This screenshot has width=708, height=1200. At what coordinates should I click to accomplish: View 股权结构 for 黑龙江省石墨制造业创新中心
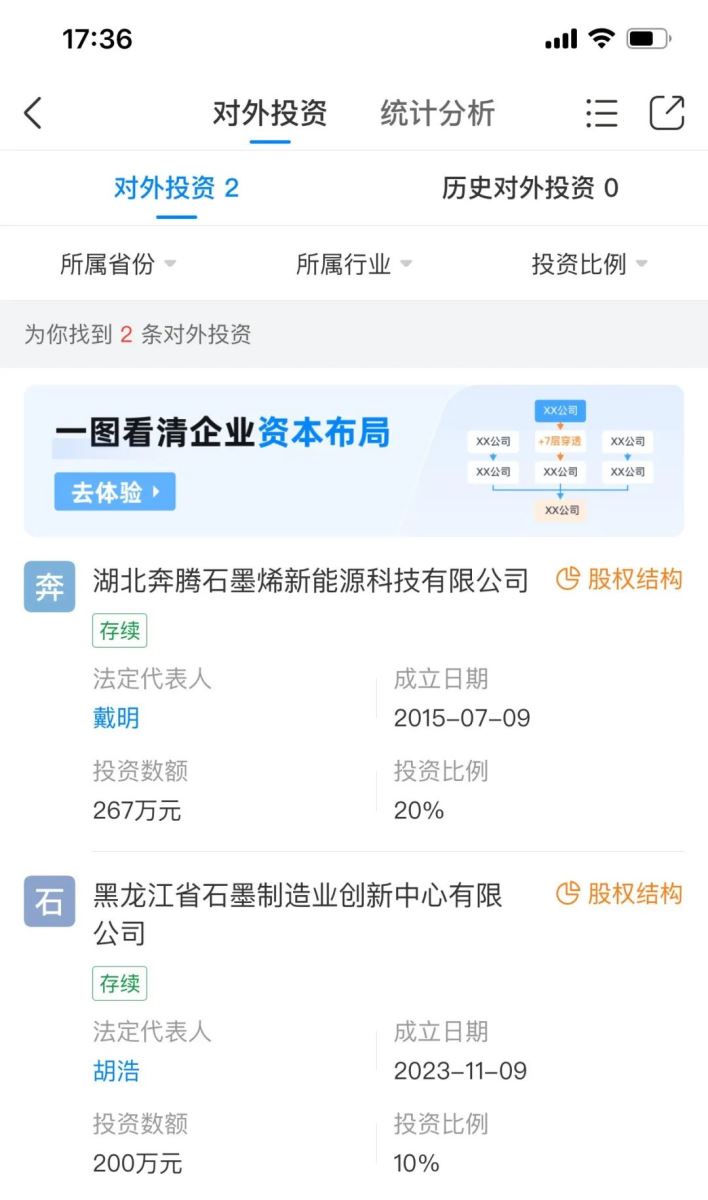tap(619, 894)
